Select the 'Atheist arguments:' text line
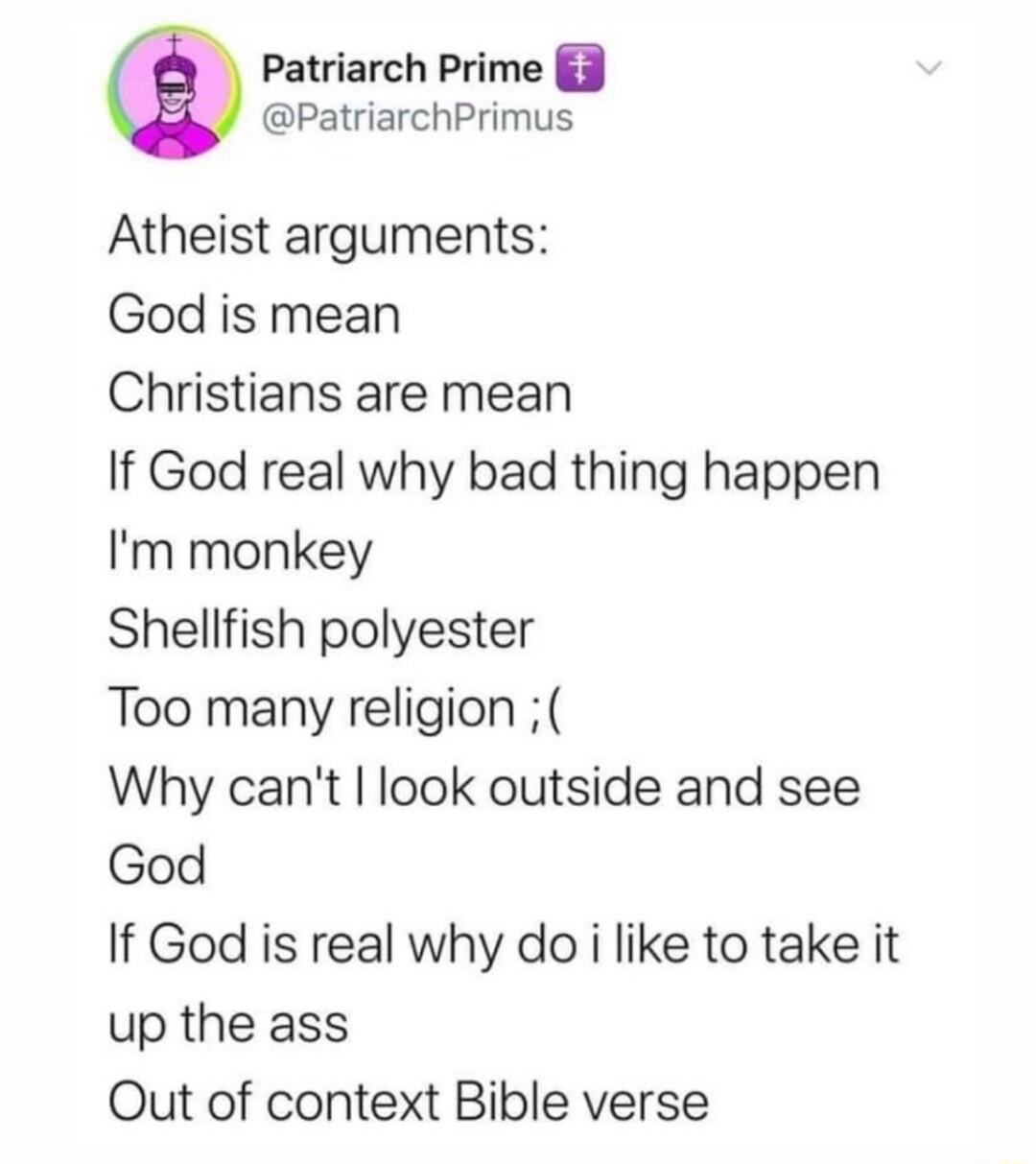Screen dimensions: 1036x1164 (x=329, y=234)
